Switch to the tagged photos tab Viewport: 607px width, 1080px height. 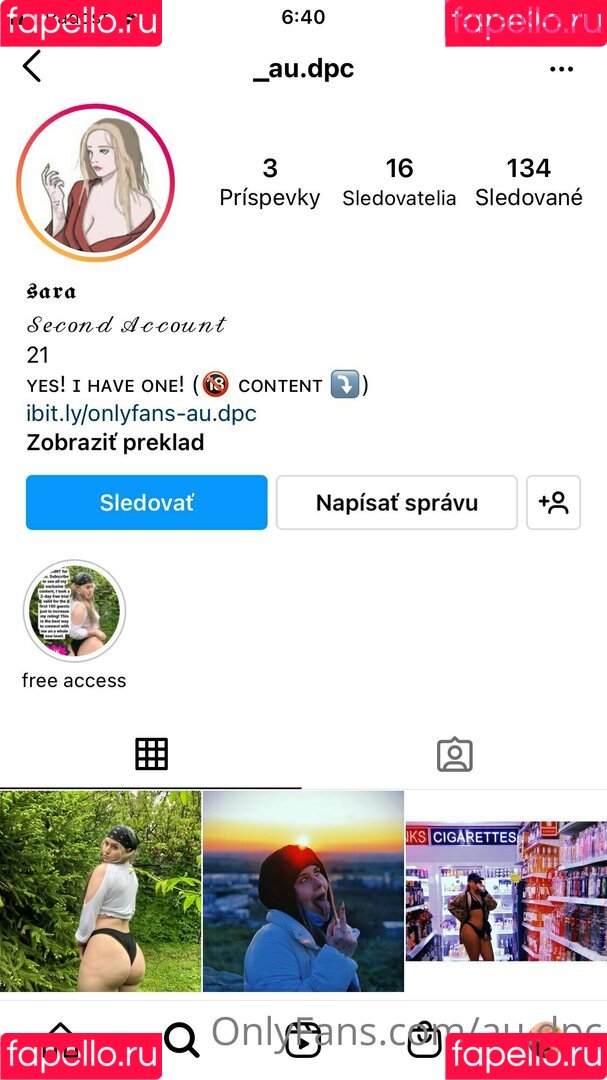tap(454, 754)
